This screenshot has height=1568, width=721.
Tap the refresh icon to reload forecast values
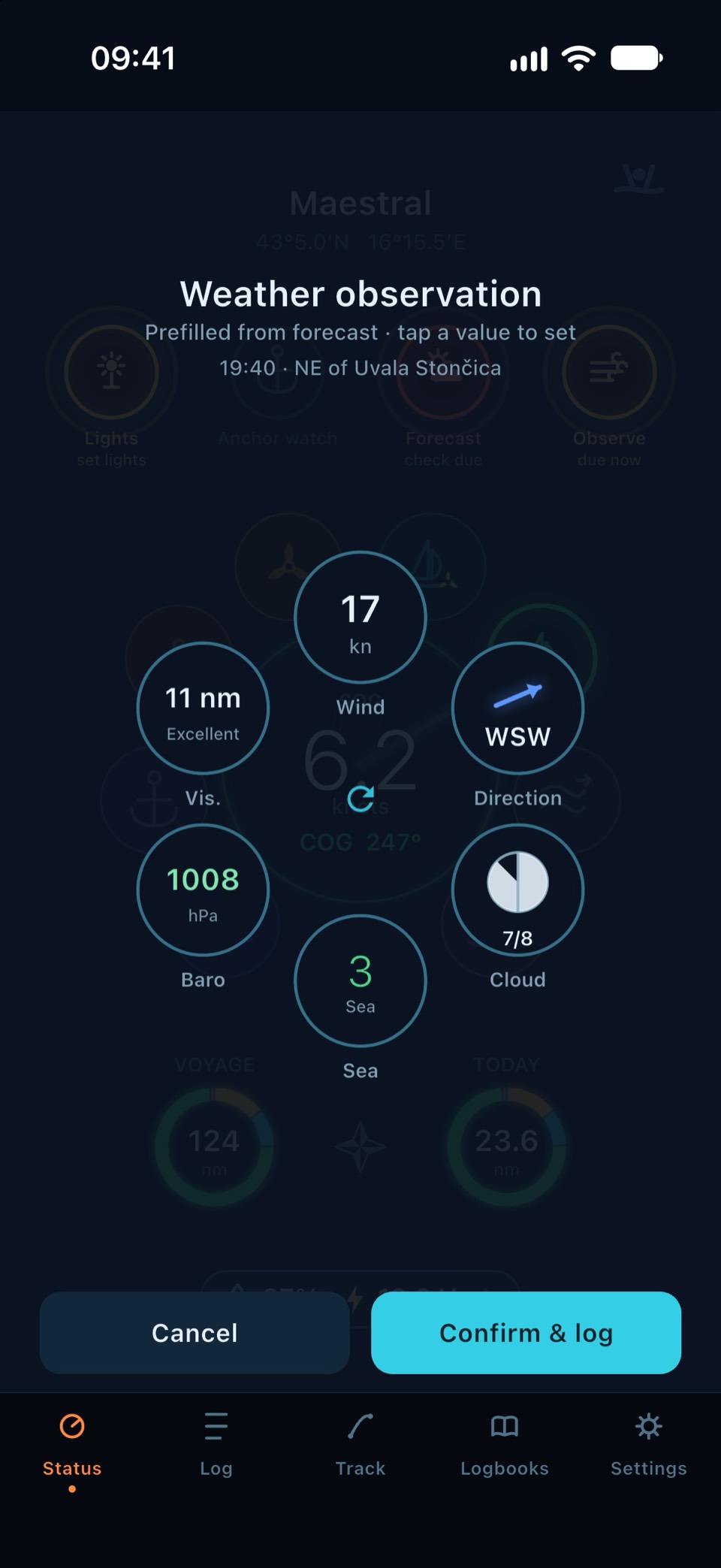click(360, 799)
